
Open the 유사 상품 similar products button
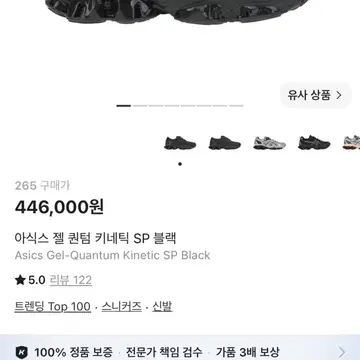315,96
